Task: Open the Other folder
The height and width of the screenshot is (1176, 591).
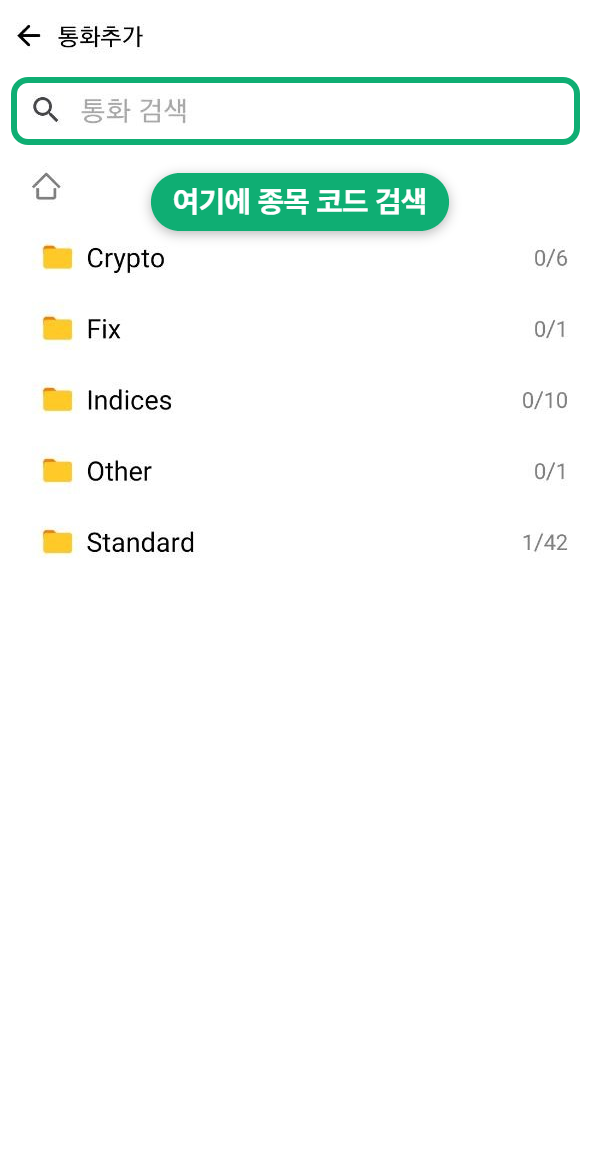Action: (296, 471)
